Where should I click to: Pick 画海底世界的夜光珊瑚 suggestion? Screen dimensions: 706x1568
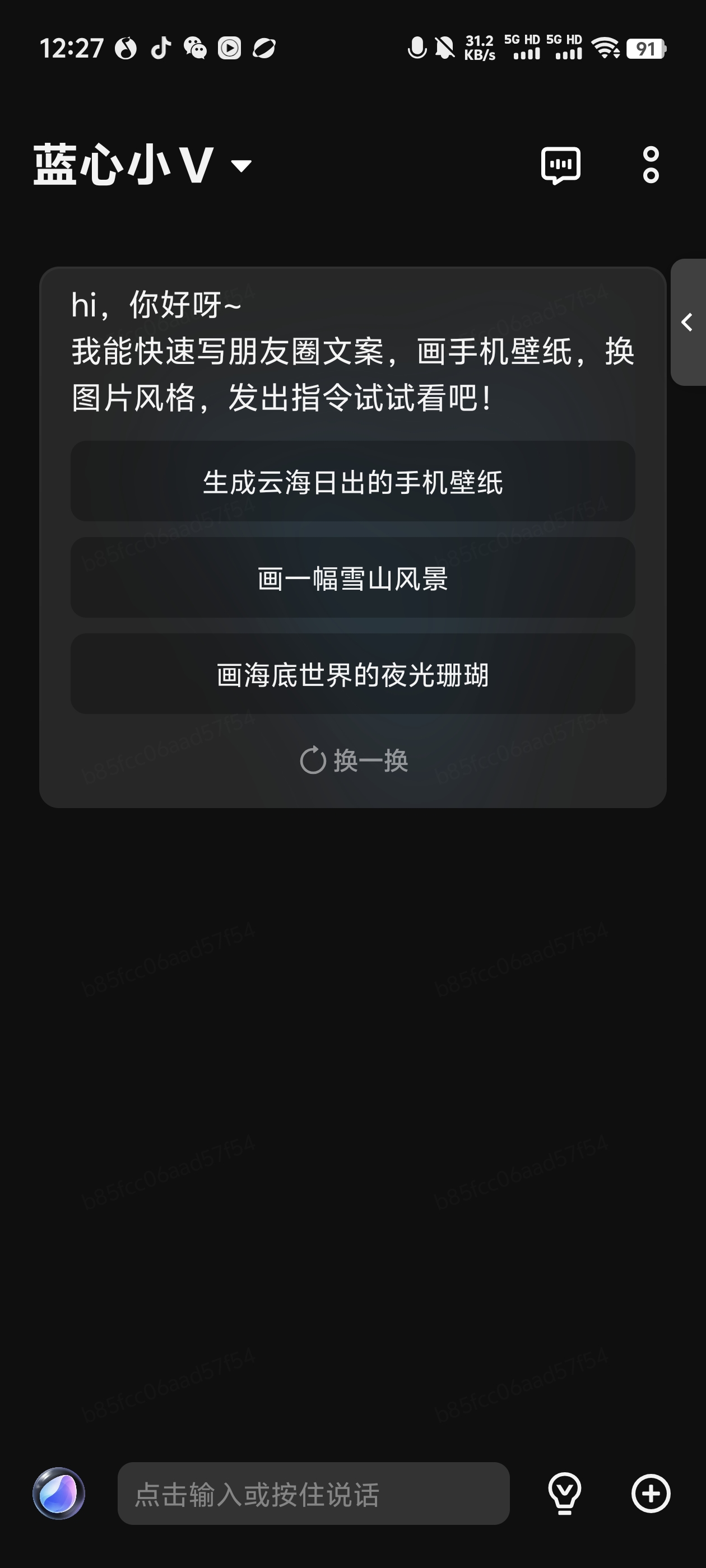352,674
